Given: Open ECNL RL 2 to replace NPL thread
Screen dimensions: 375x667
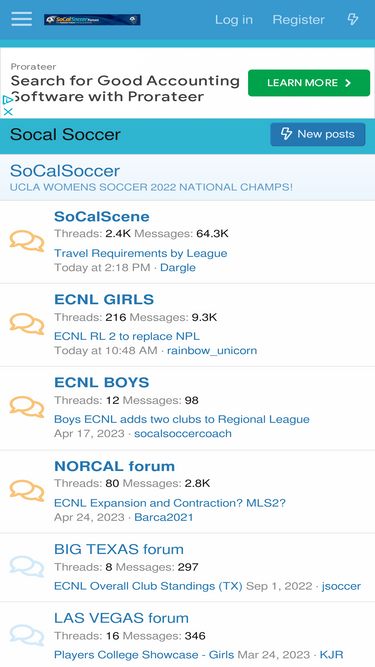Looking at the screenshot, I should pyautogui.click(x=127, y=336).
